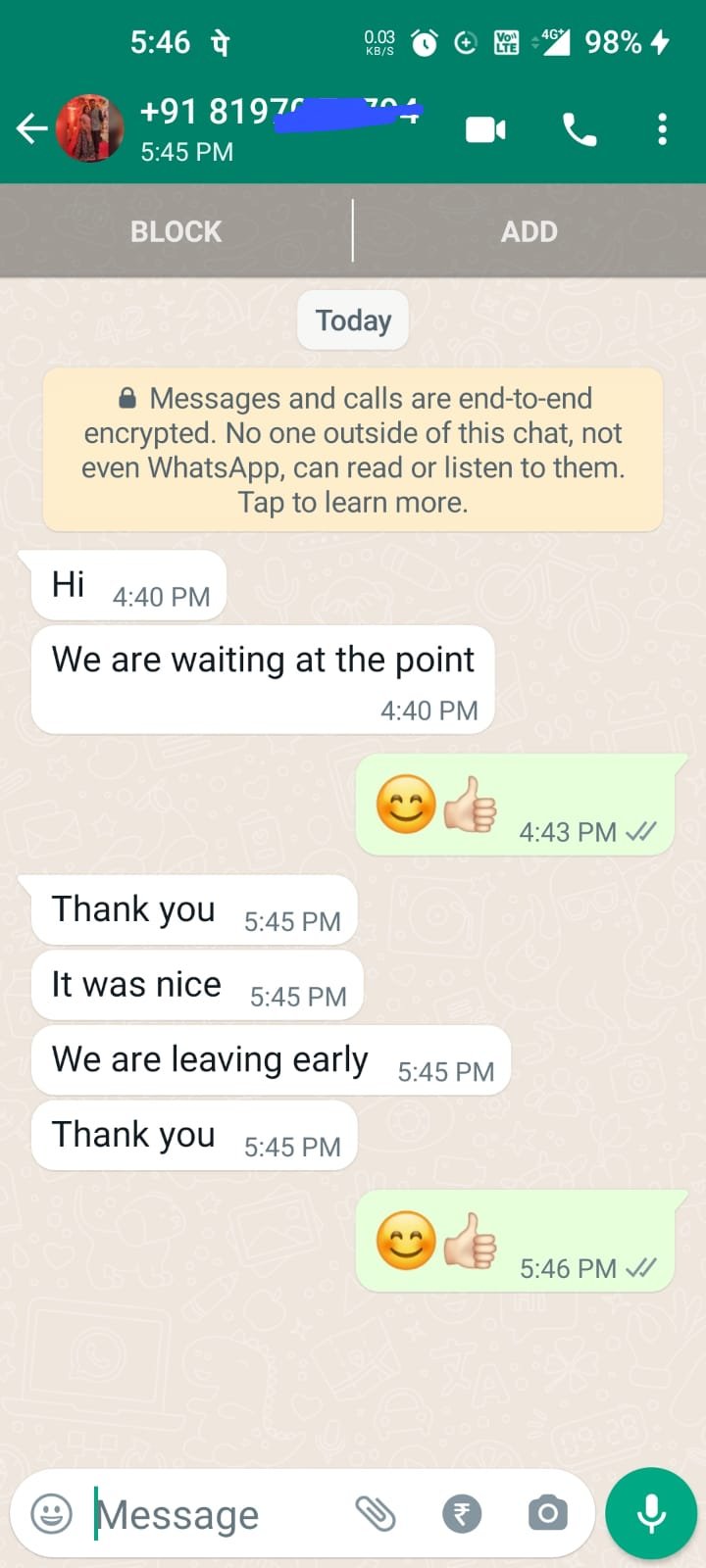Record a voice message with the microphone
Viewport: 706px width, 1568px height.
pos(651,1513)
